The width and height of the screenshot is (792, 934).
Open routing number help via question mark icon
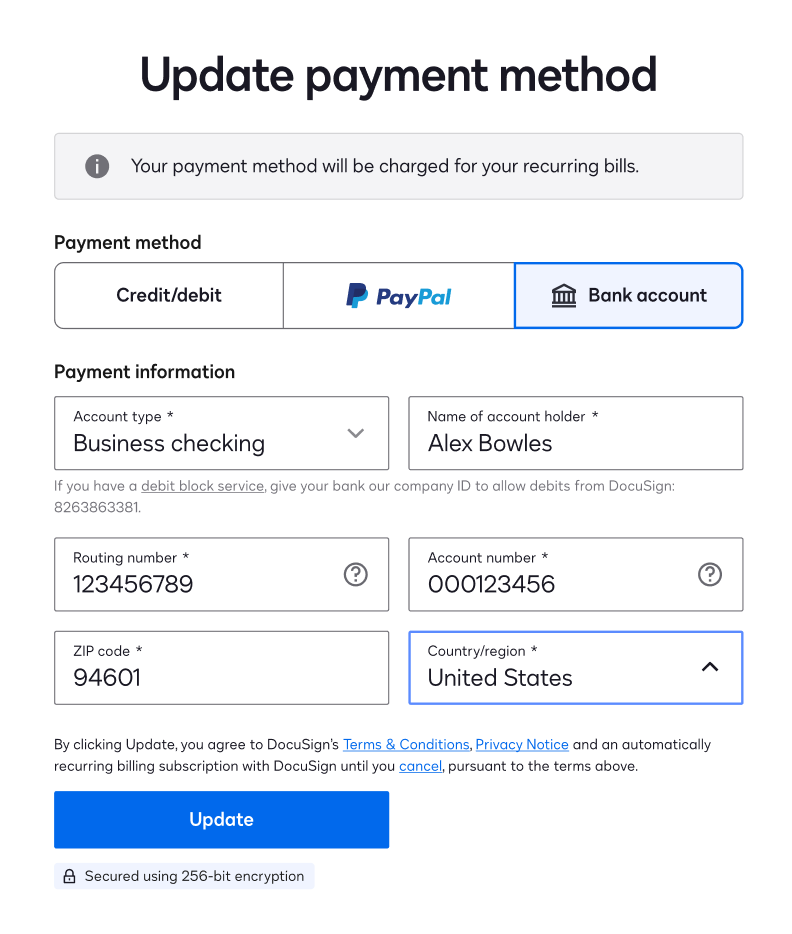click(x=356, y=574)
